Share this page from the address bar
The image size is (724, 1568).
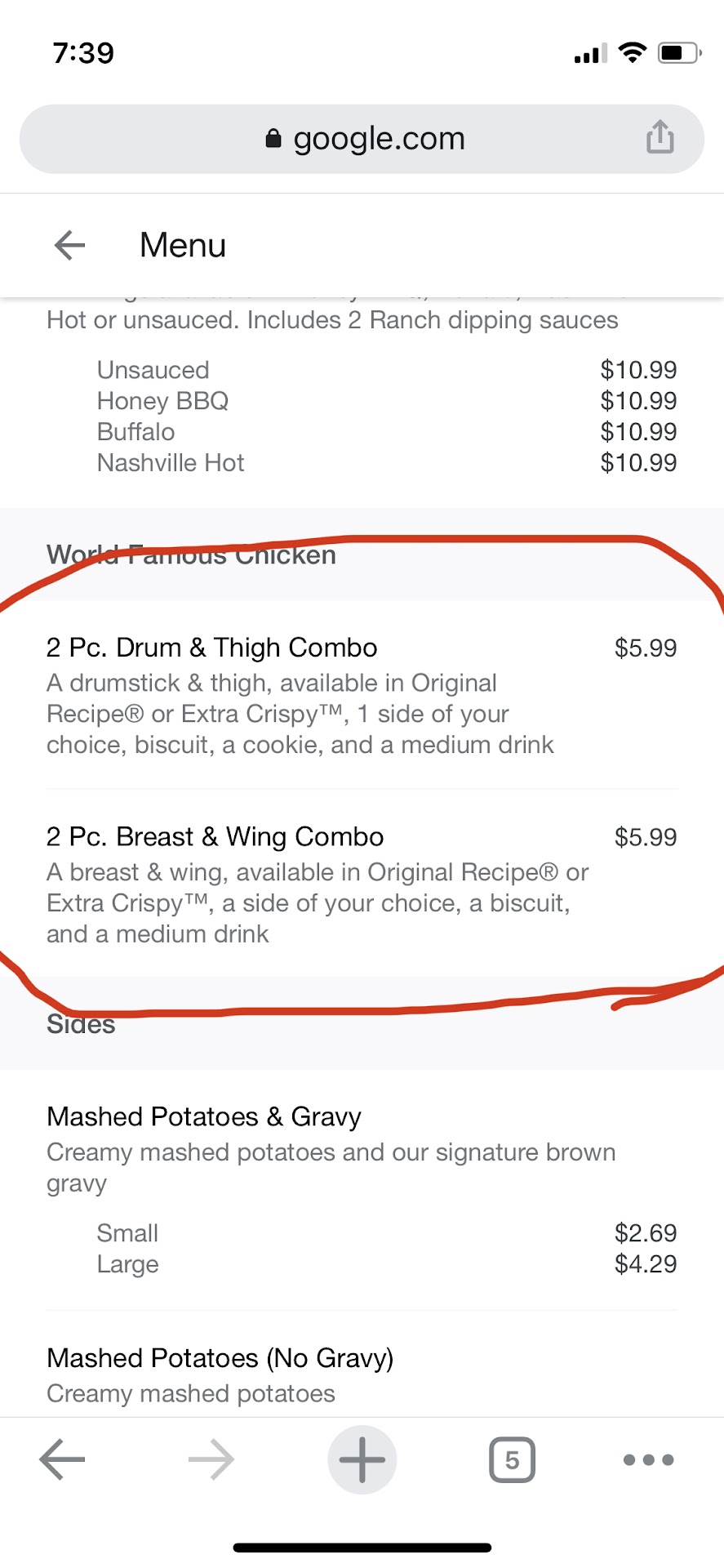[x=660, y=137]
